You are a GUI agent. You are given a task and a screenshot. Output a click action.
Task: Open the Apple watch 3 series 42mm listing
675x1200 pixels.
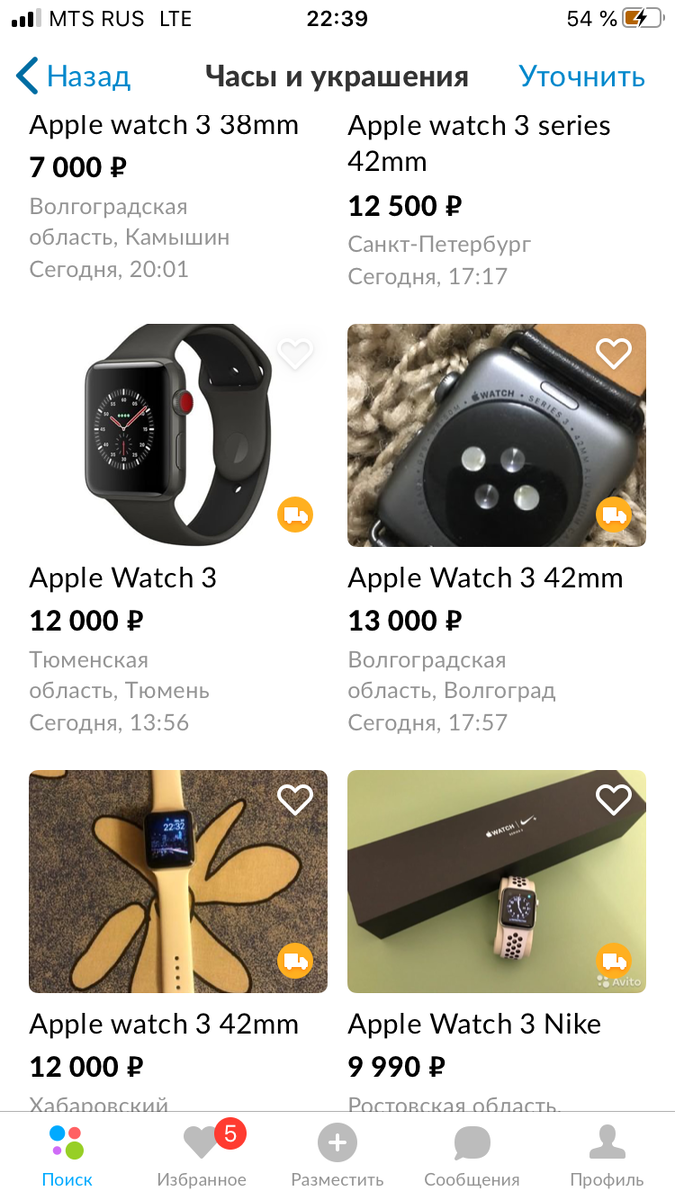click(x=479, y=143)
